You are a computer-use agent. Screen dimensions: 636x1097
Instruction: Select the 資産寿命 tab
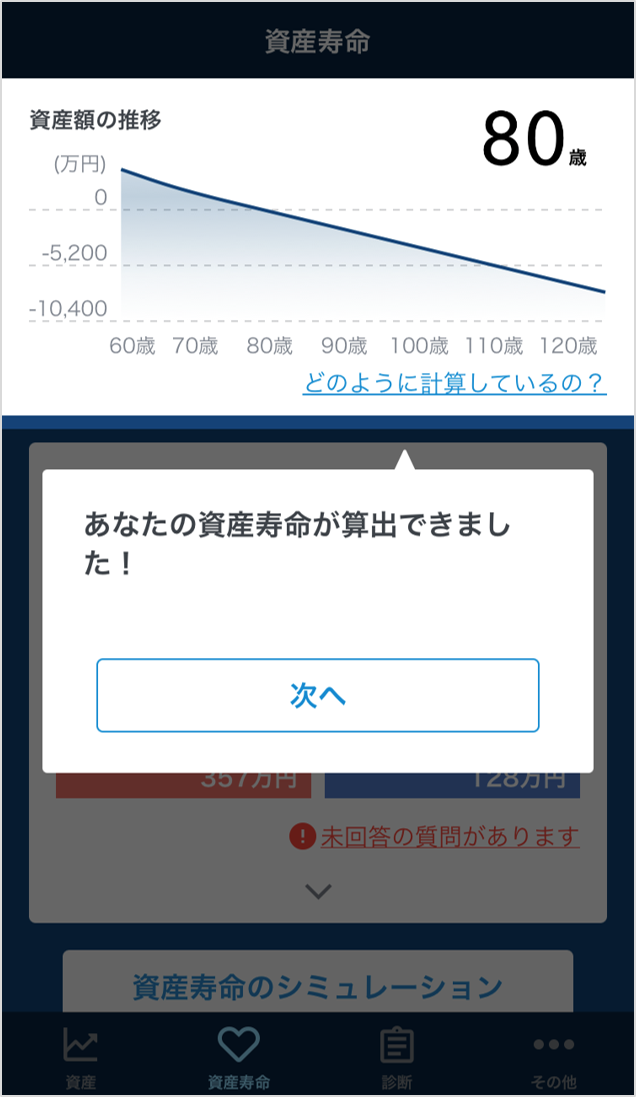238,1056
